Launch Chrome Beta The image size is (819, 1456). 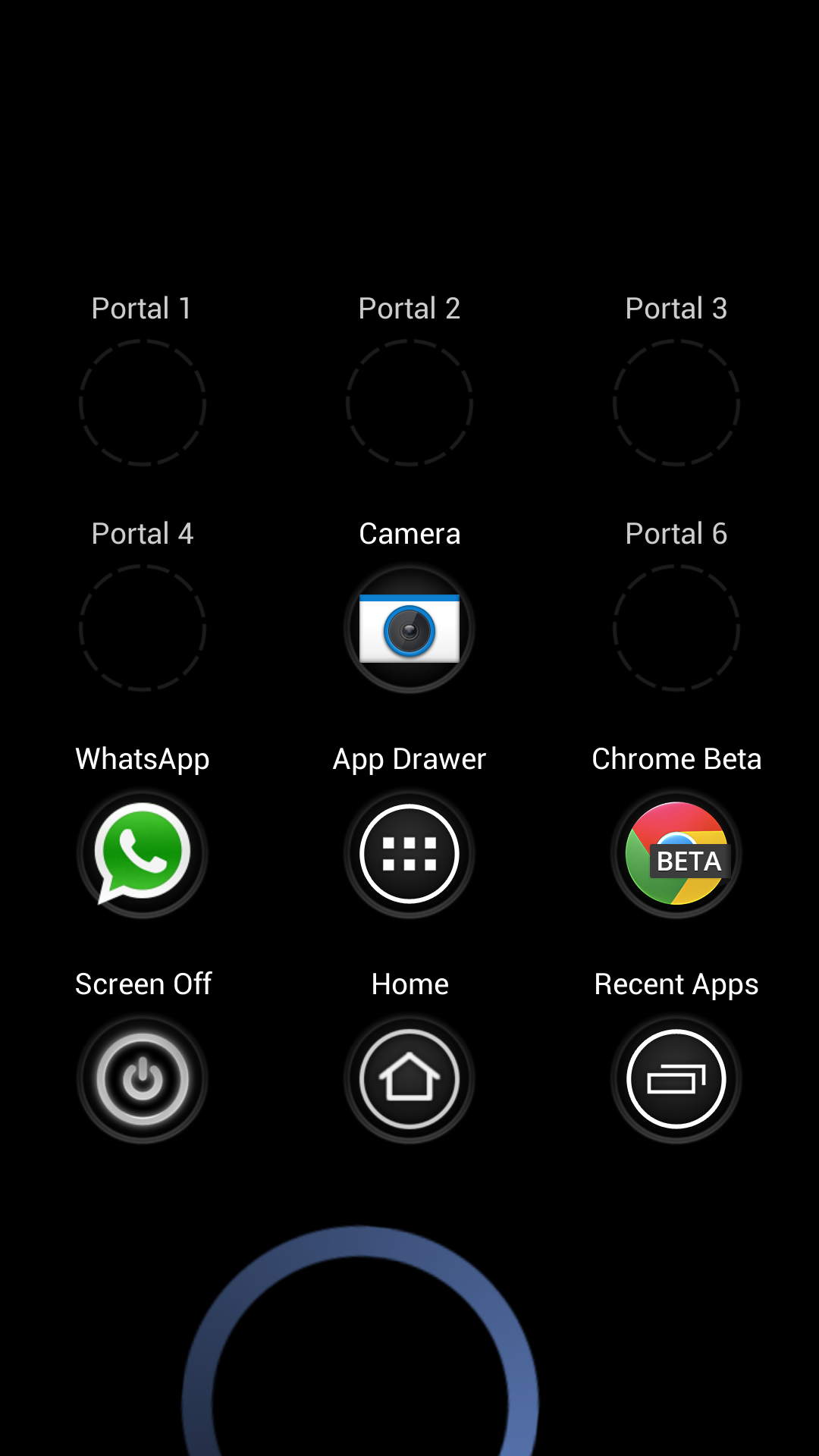pos(676,853)
